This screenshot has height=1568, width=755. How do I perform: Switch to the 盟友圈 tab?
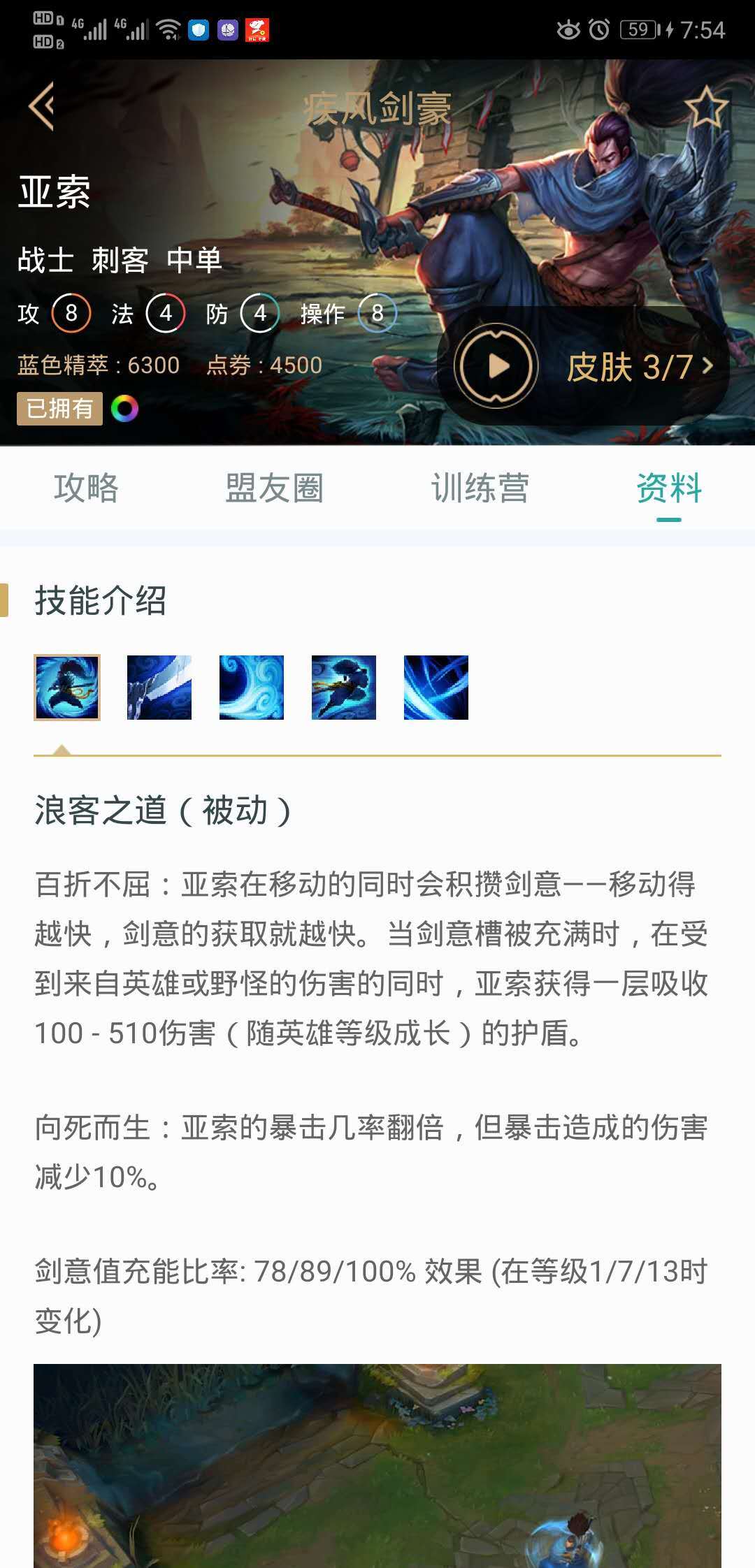274,488
